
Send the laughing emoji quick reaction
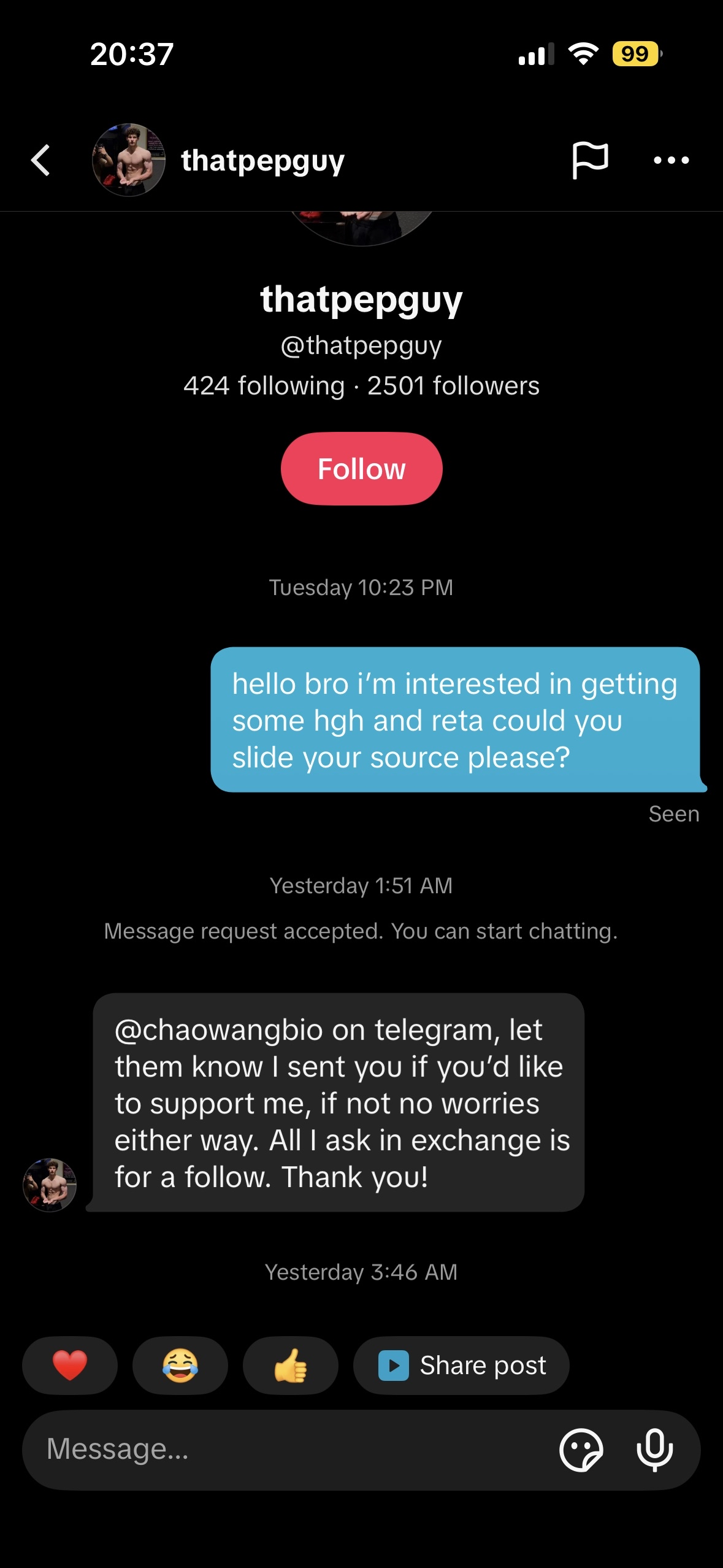click(x=180, y=1365)
